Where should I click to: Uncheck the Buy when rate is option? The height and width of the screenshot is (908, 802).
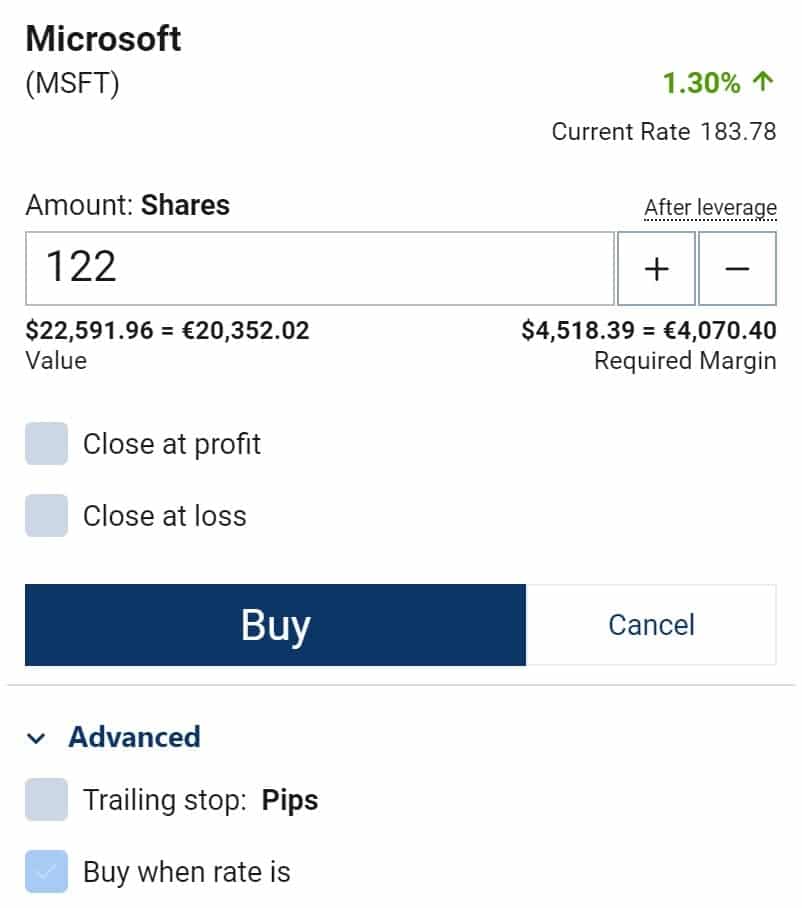tap(46, 872)
